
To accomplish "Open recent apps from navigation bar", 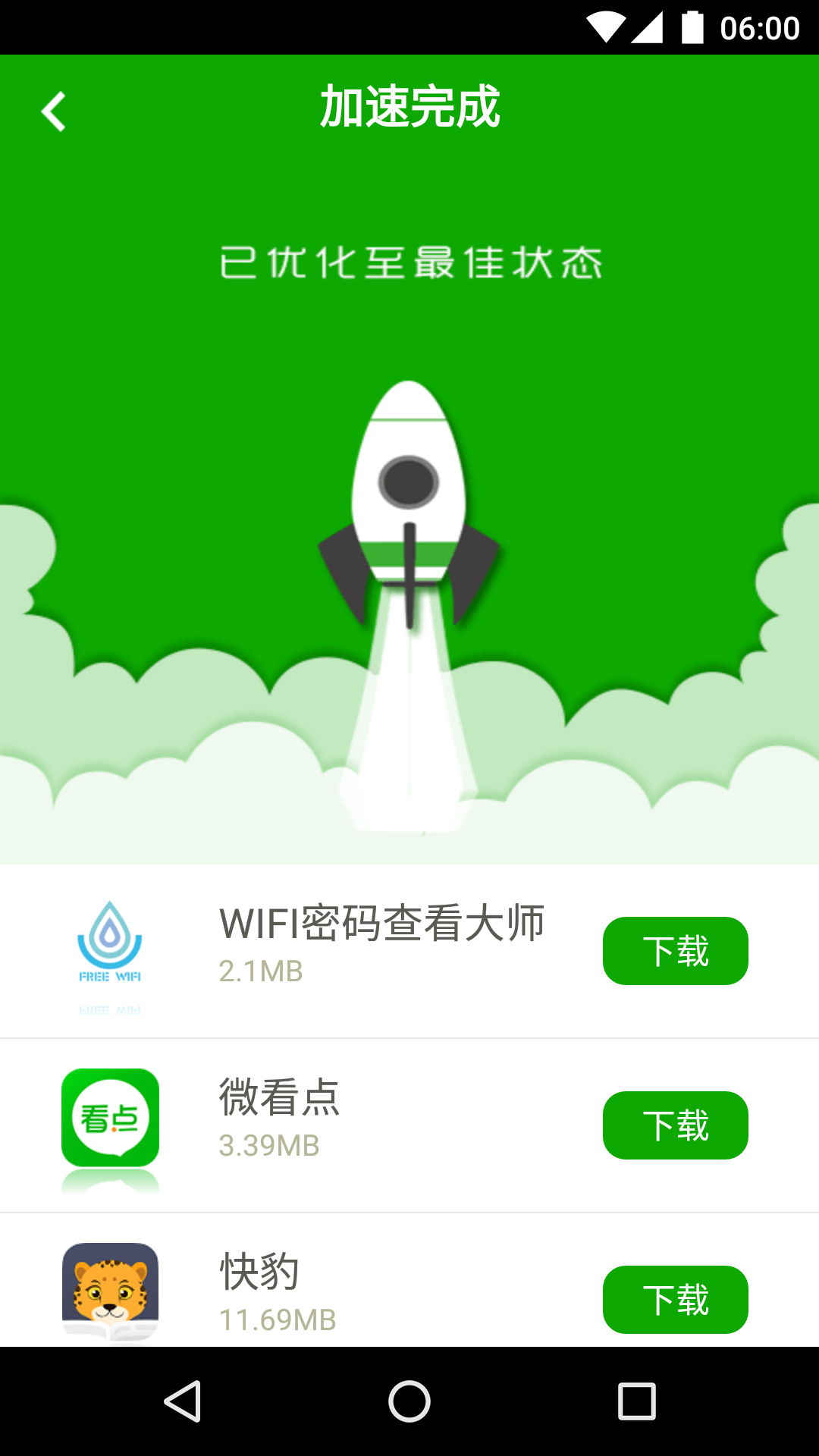I will tap(637, 1401).
